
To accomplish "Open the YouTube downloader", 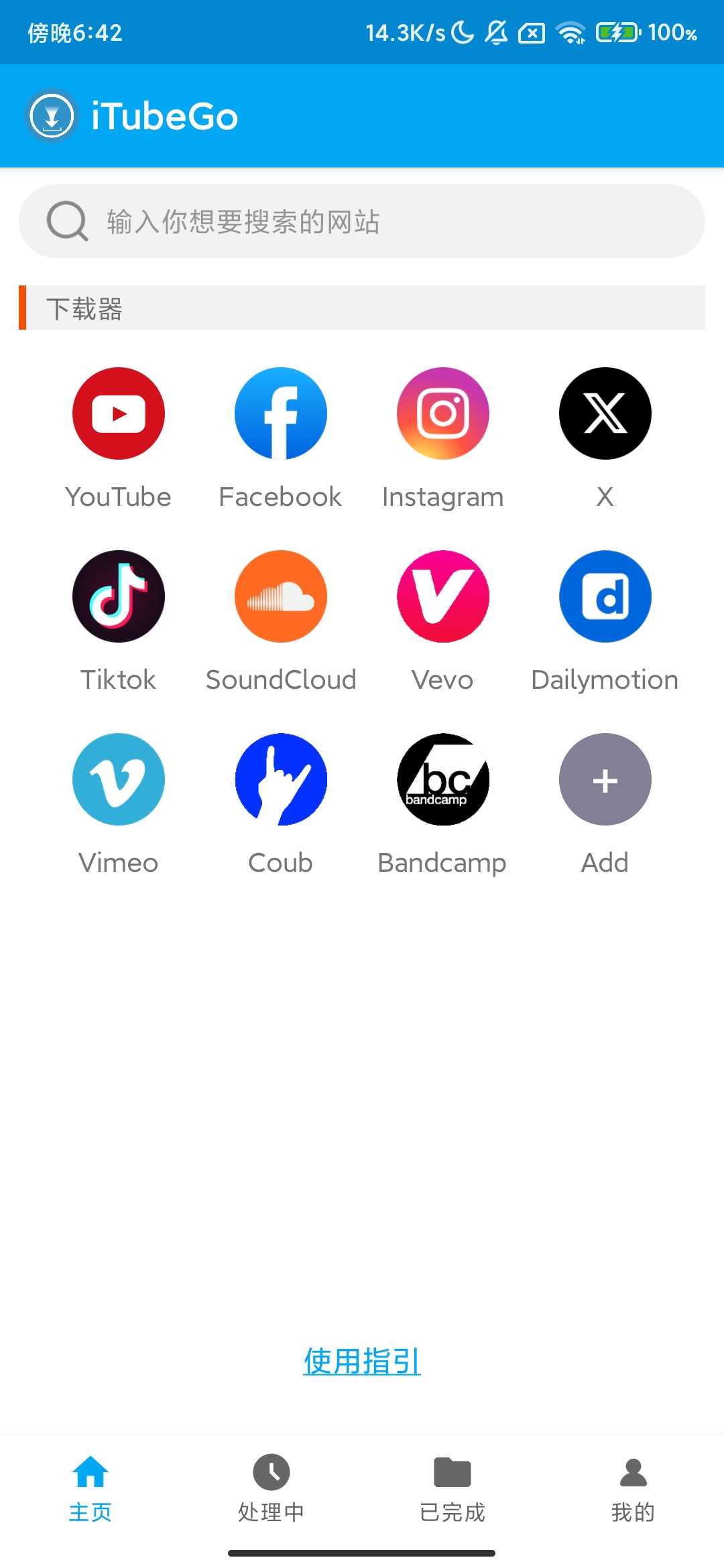I will [119, 413].
